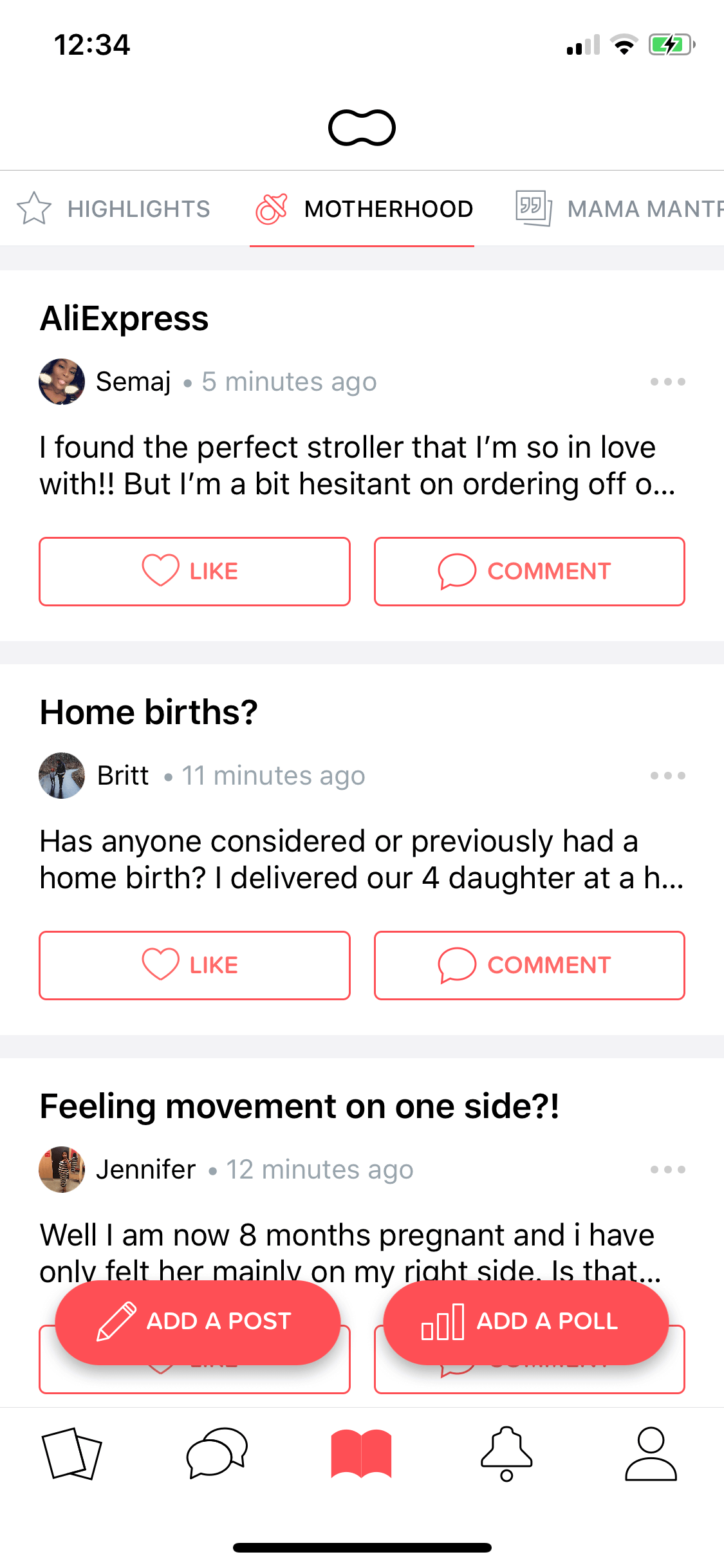Select the open book tab
The width and height of the screenshot is (724, 1568).
tap(362, 1454)
